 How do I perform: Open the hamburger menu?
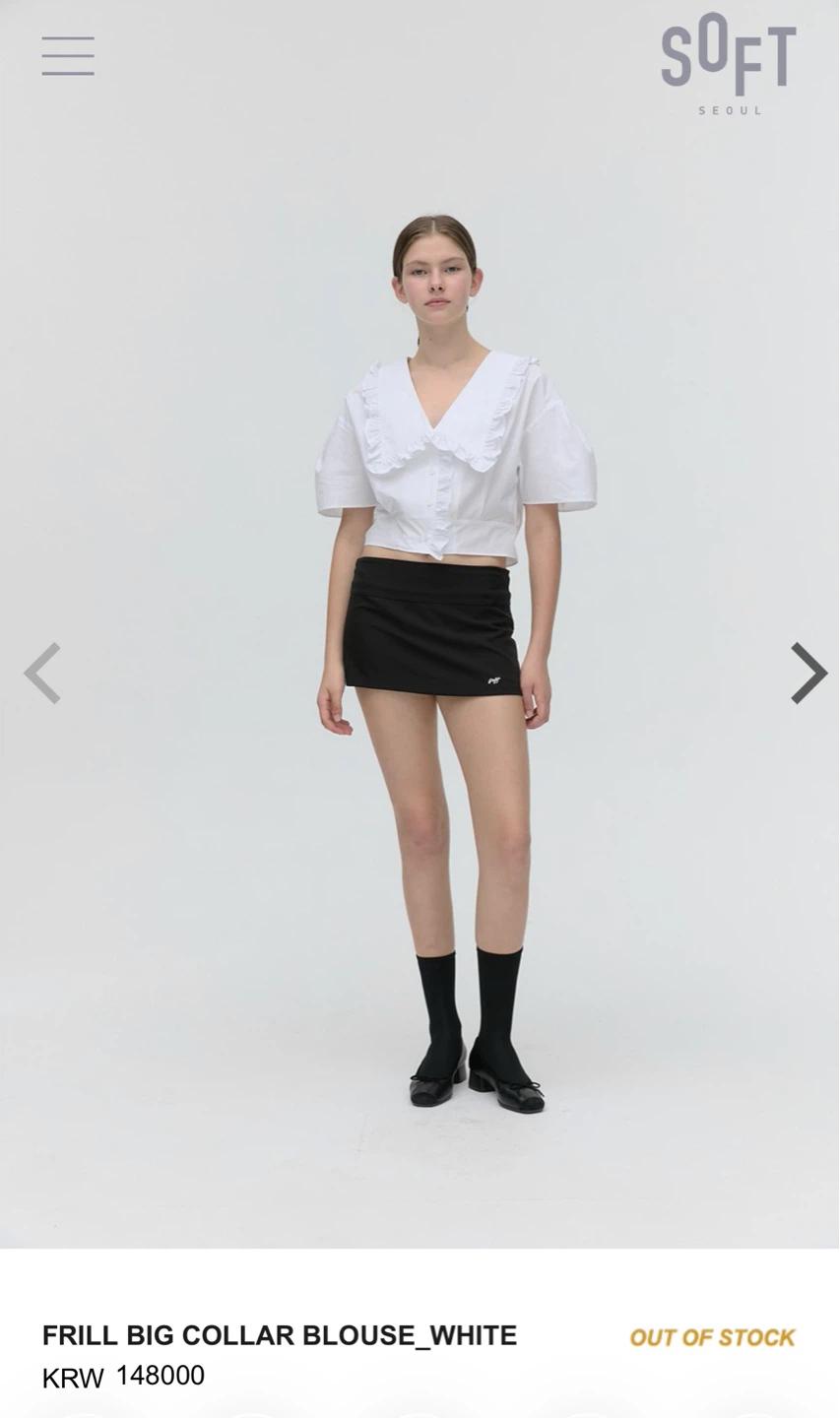[68, 56]
